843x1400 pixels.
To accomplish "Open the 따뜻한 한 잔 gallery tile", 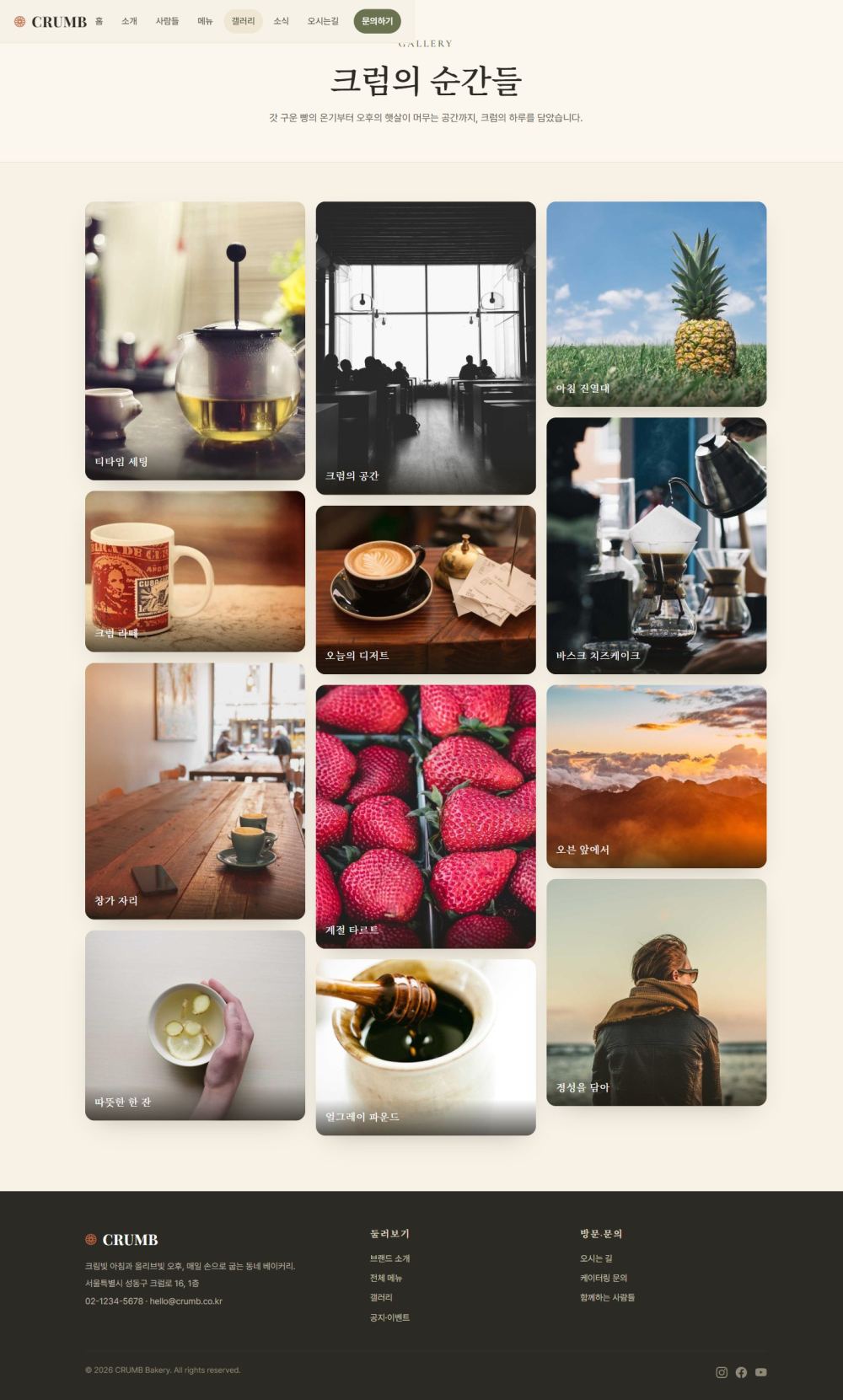I will 195,1025.
